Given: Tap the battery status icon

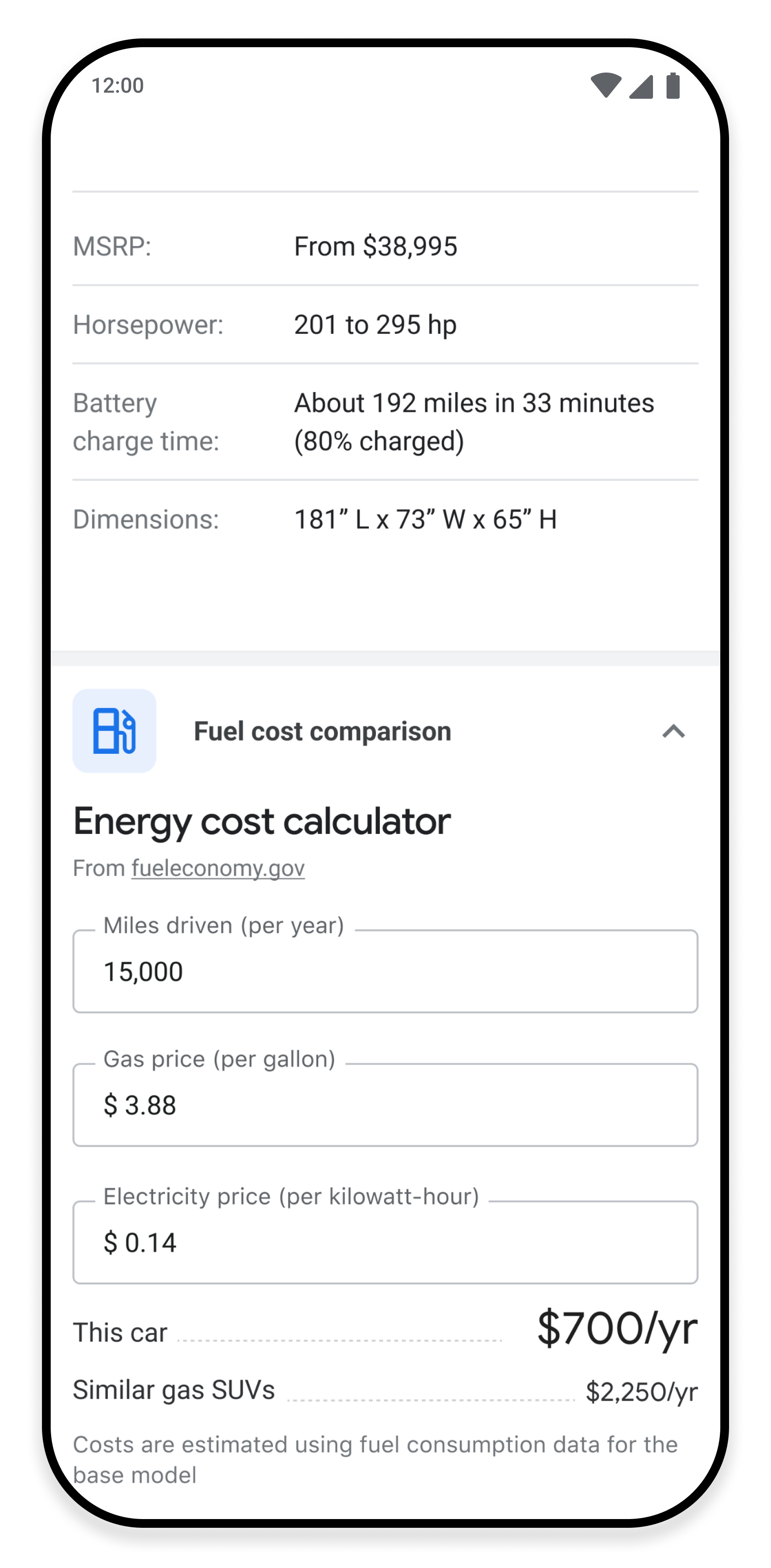Looking at the screenshot, I should pos(672,85).
